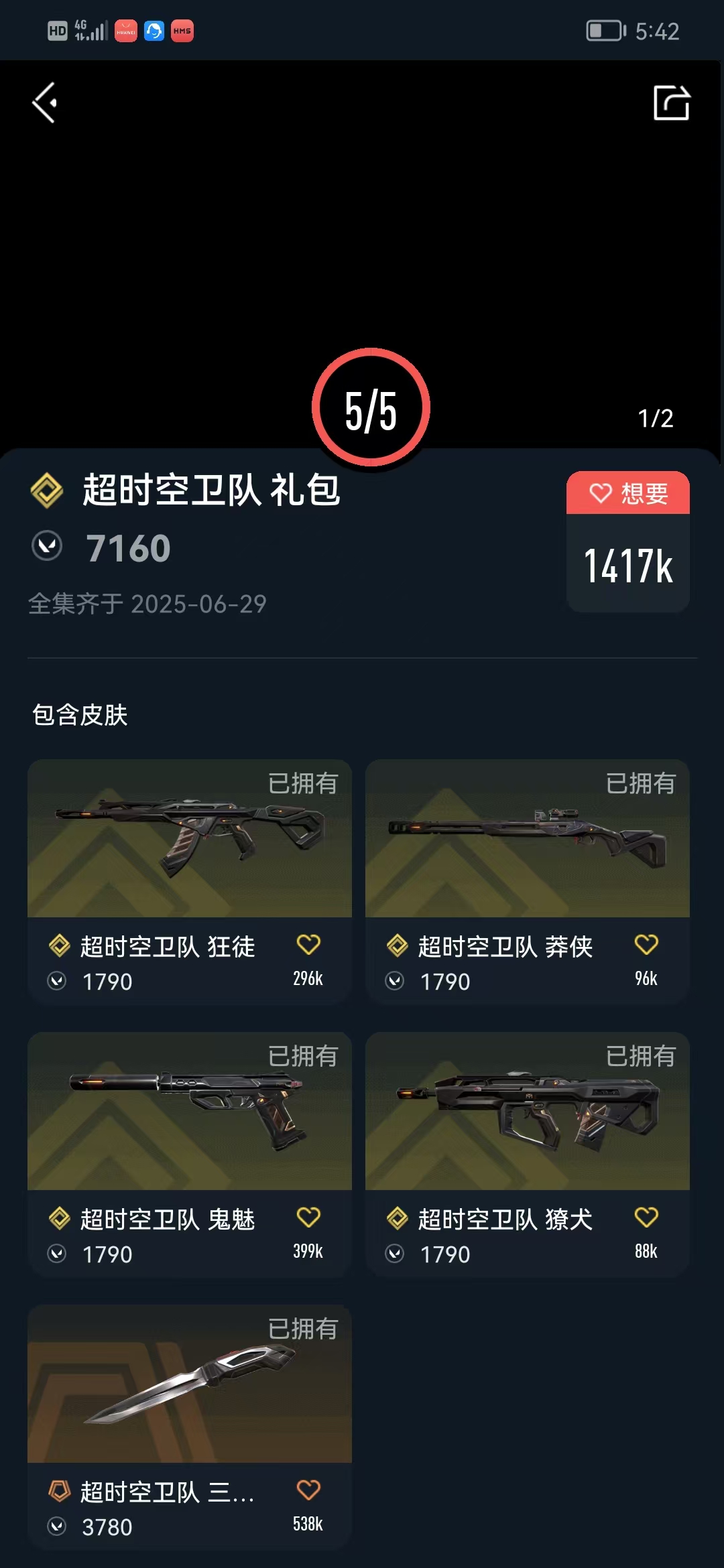Tap the 想要 wishlist button
This screenshot has width=724, height=1568.
pyautogui.click(x=628, y=493)
